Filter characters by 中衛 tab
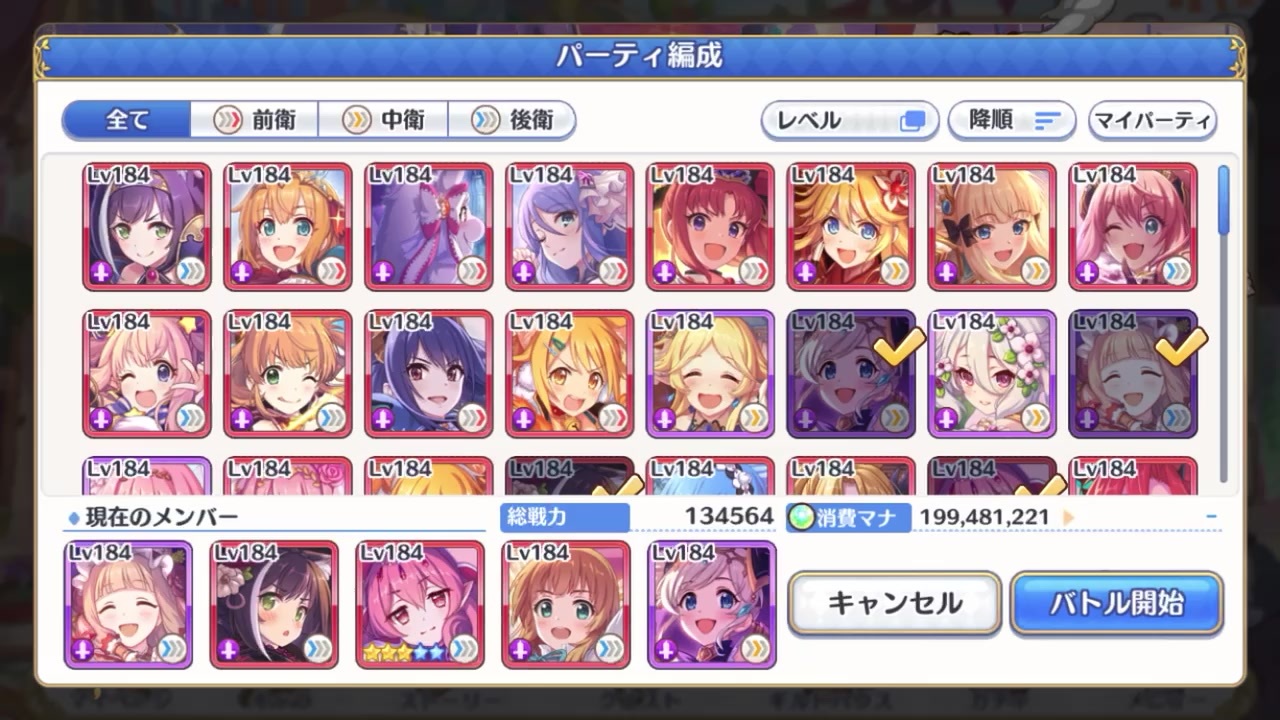The image size is (1280, 720). (x=384, y=120)
